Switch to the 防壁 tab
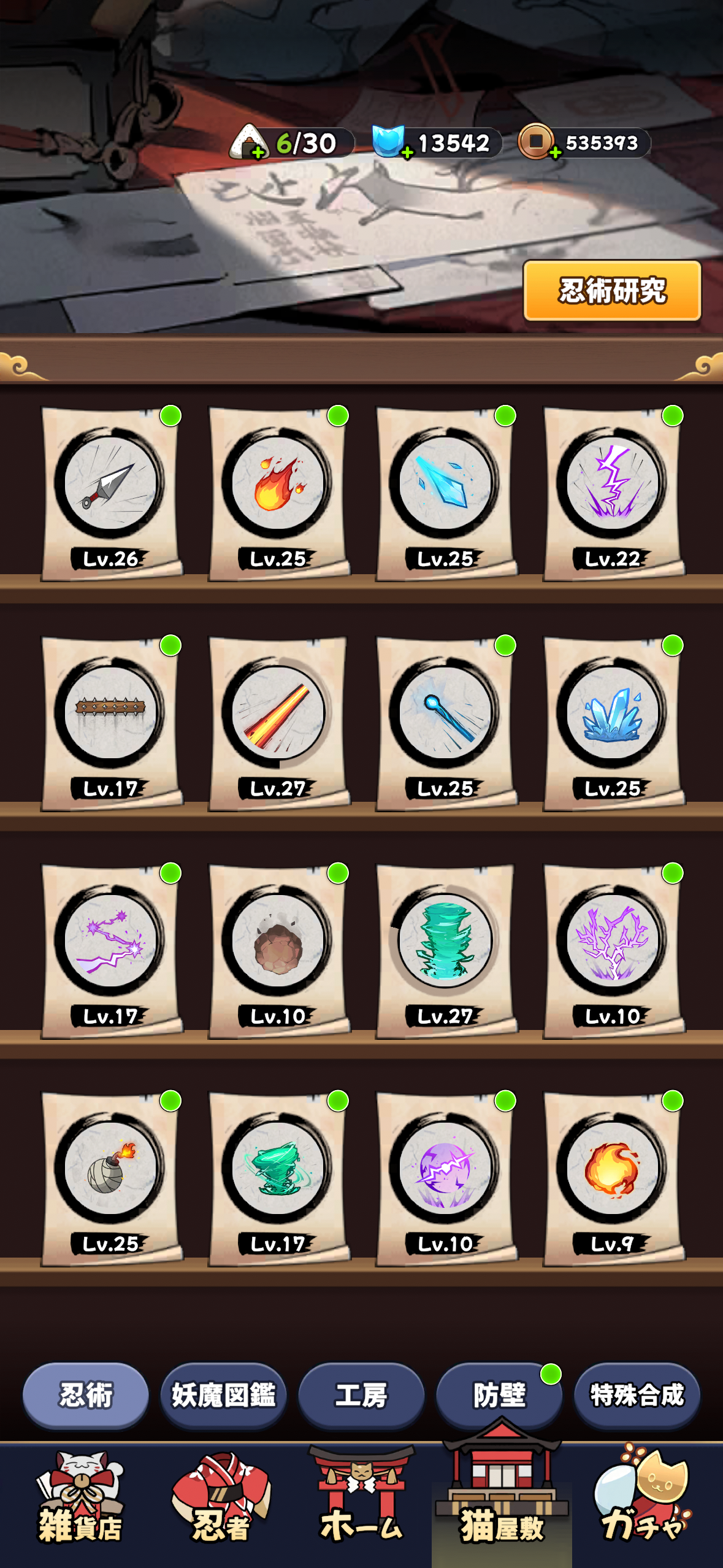This screenshot has width=723, height=1568. click(499, 1396)
